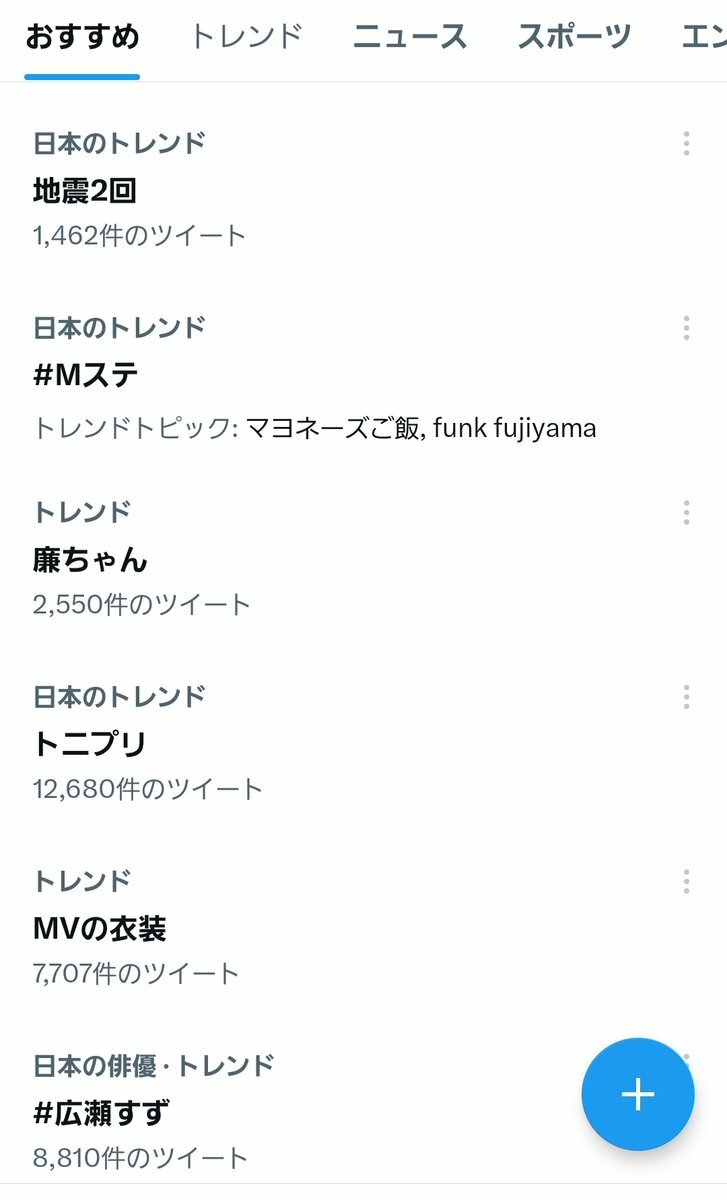Screen dimensions: 727x1200
Task: Open the 廉ちゃん trend
Action: click(x=90, y=559)
